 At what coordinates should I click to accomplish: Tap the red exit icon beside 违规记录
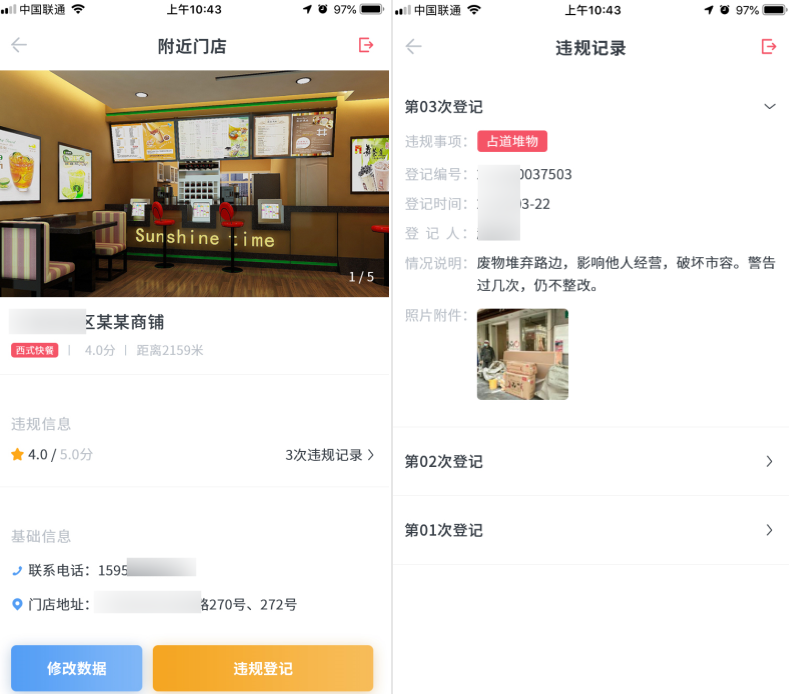(x=768, y=46)
